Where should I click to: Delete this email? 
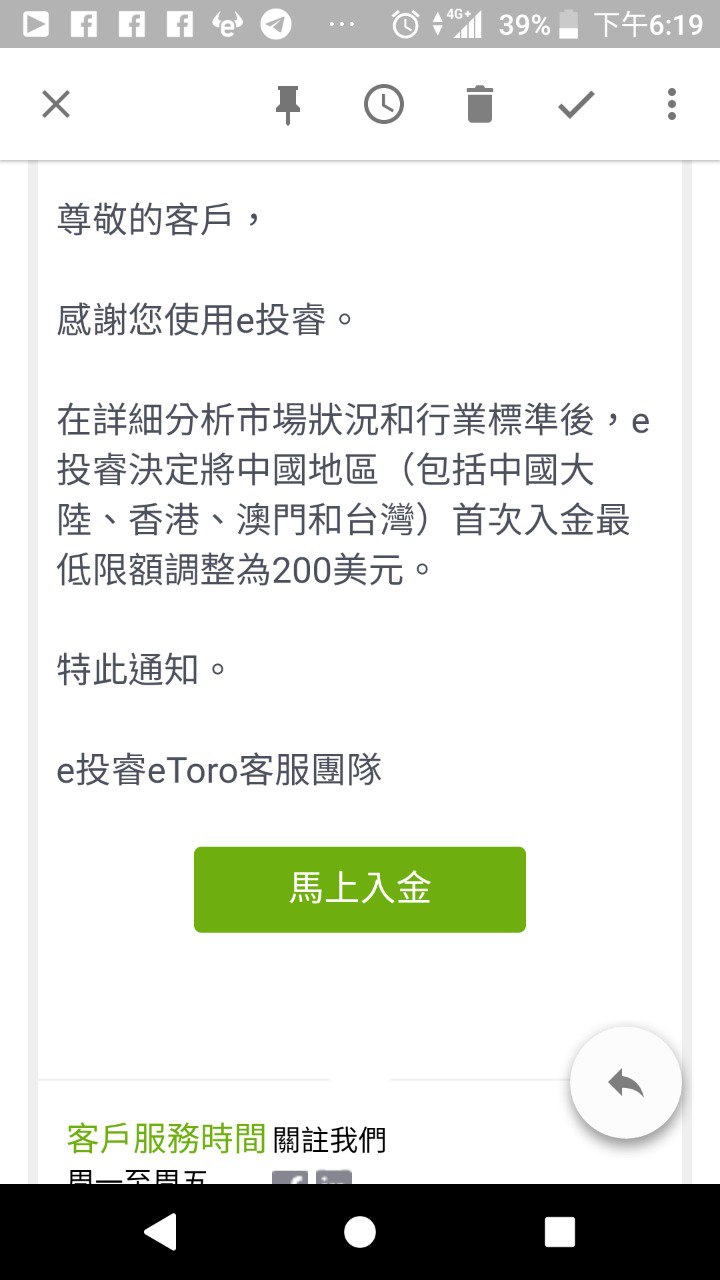[480, 104]
